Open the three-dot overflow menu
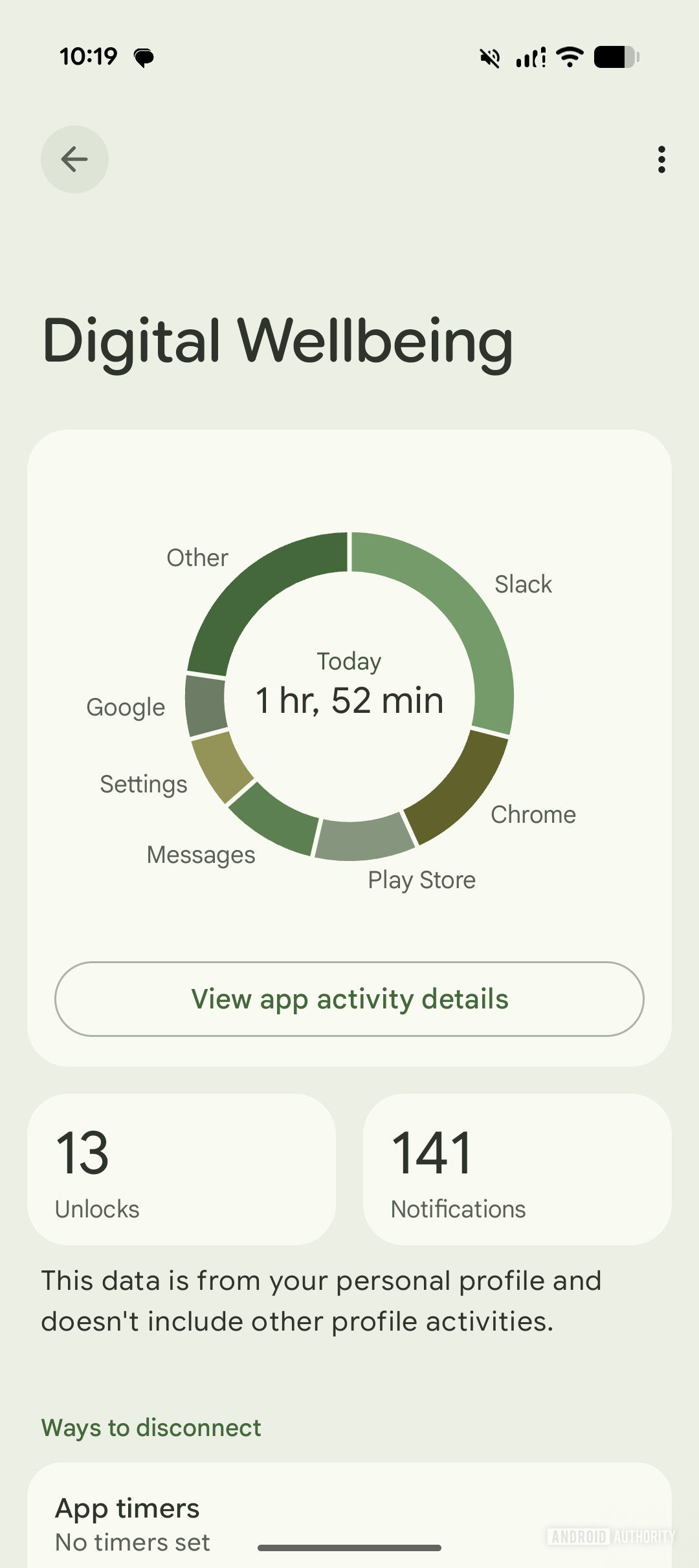699x1568 pixels. [x=661, y=159]
